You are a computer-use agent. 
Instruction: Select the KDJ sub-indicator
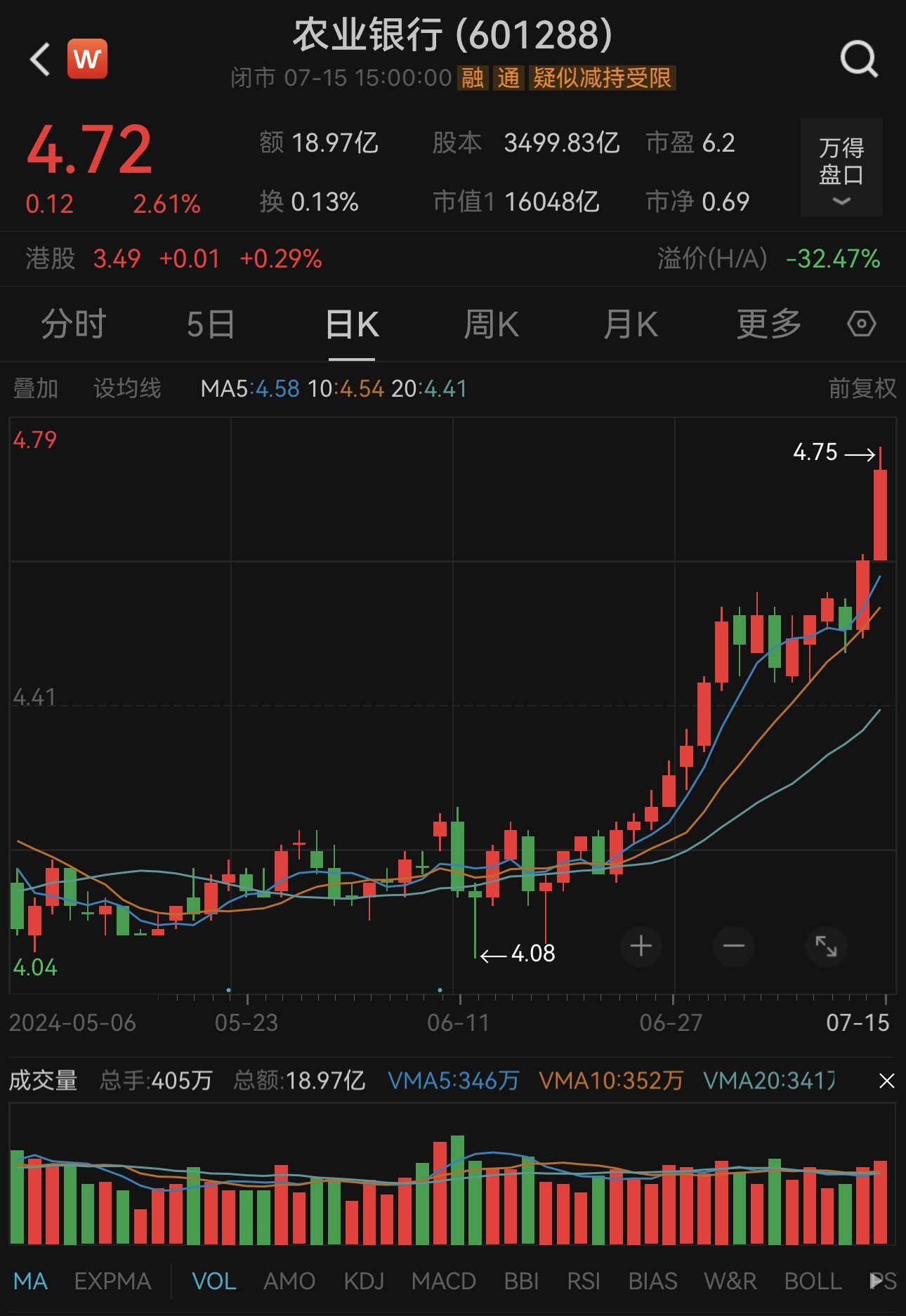(363, 1282)
